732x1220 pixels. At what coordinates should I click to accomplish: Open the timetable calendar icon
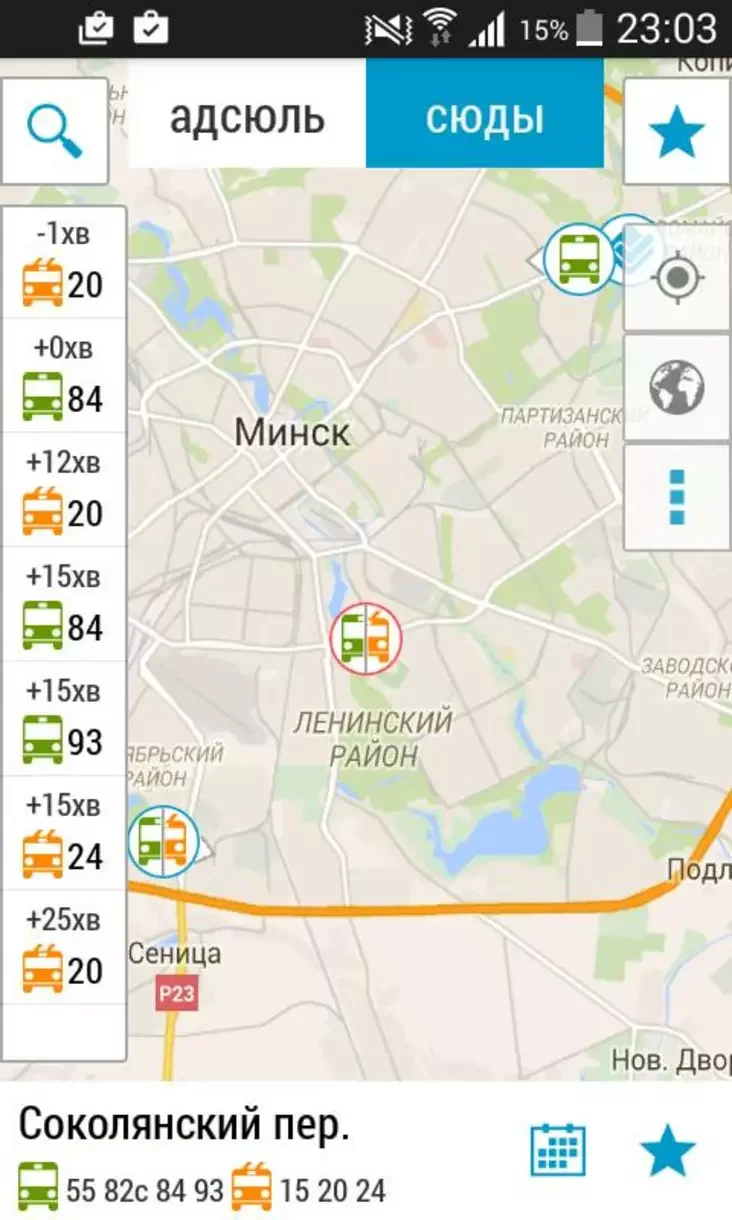coord(557,1150)
